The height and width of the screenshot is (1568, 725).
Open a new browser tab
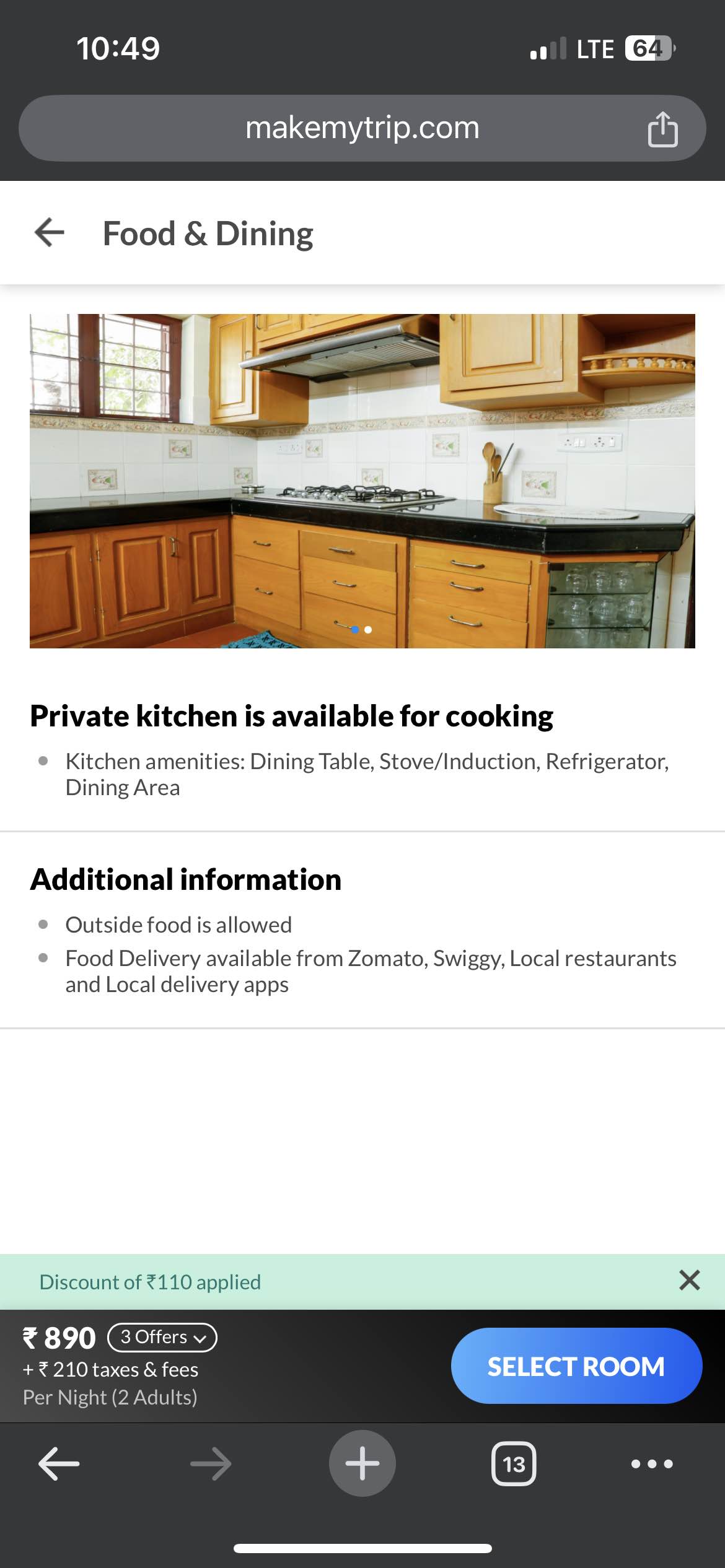362,1464
